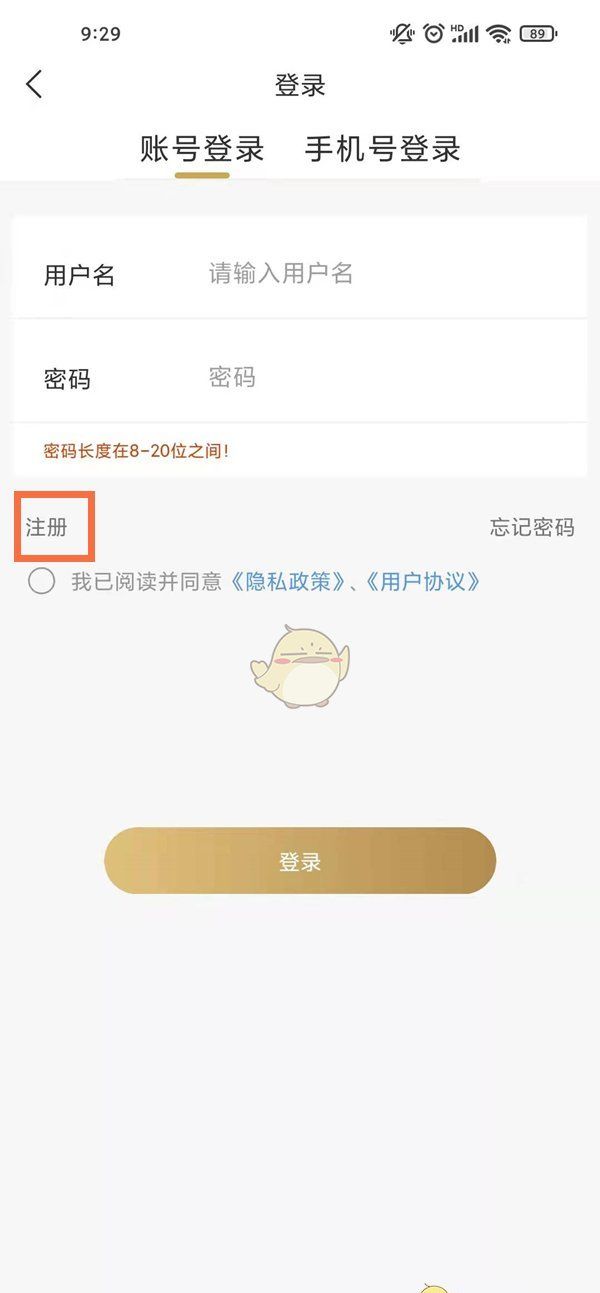Tap 忘记密码 to reset password
Viewport: 600px width, 1293px height.
[532, 527]
